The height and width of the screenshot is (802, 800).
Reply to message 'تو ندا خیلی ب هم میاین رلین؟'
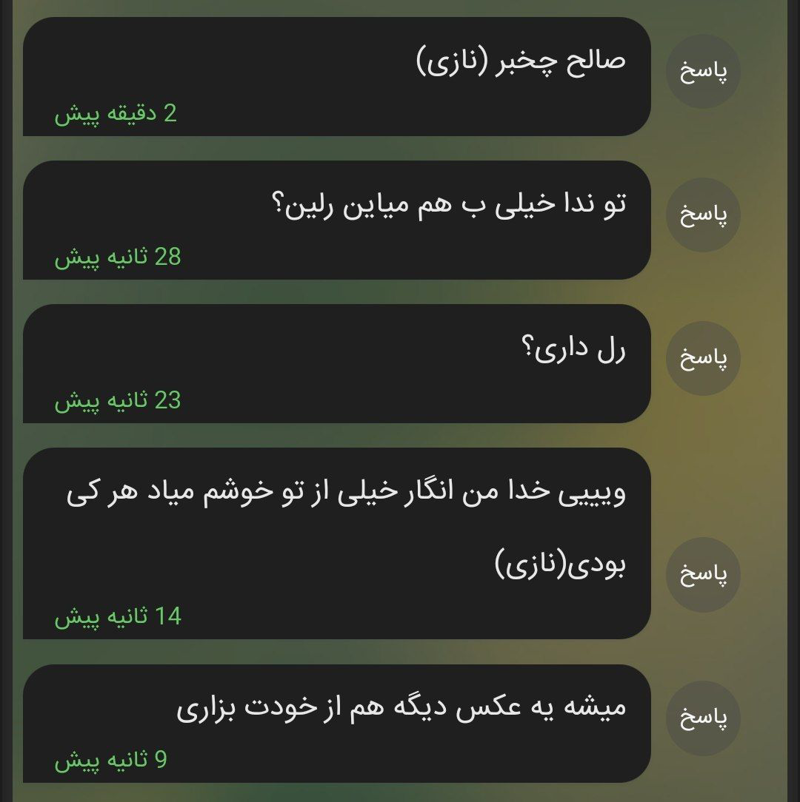point(703,215)
